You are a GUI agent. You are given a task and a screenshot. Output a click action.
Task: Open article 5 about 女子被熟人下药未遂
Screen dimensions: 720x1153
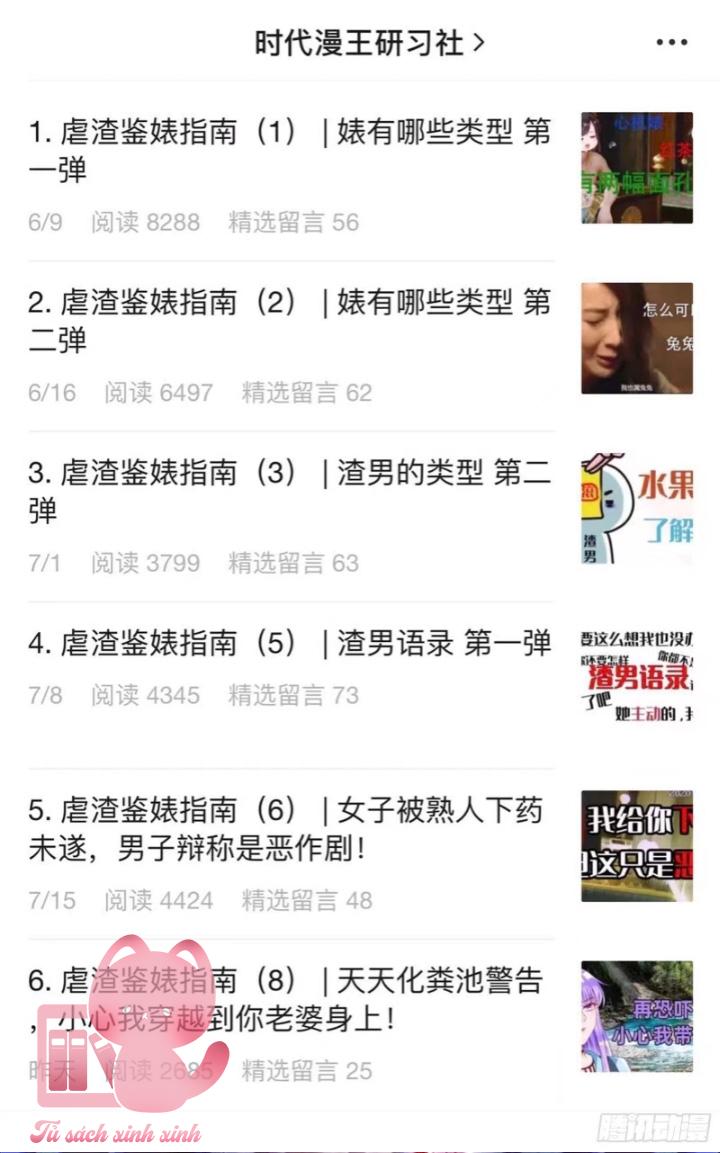tap(290, 830)
